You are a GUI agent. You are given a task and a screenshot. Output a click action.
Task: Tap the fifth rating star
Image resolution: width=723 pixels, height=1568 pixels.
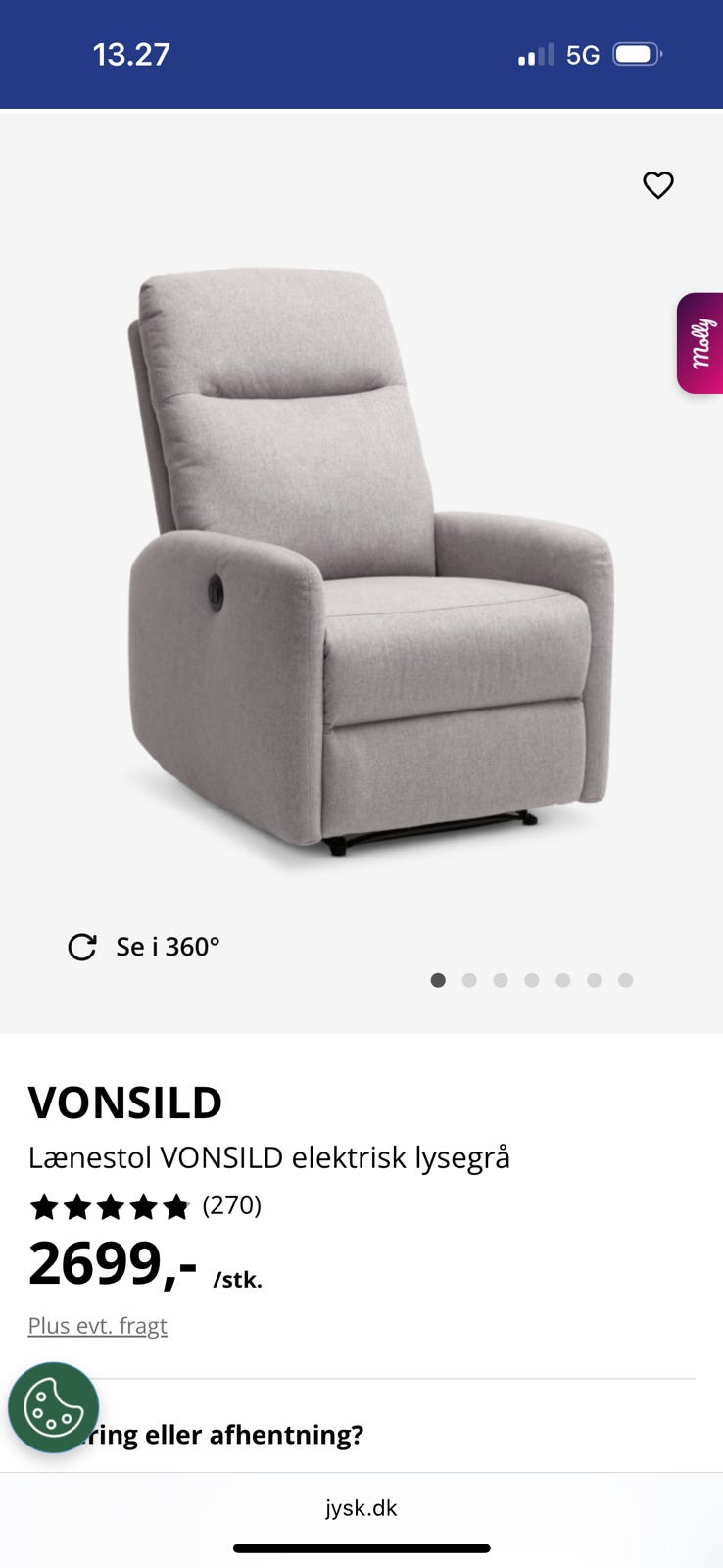pyautogui.click(x=175, y=1207)
